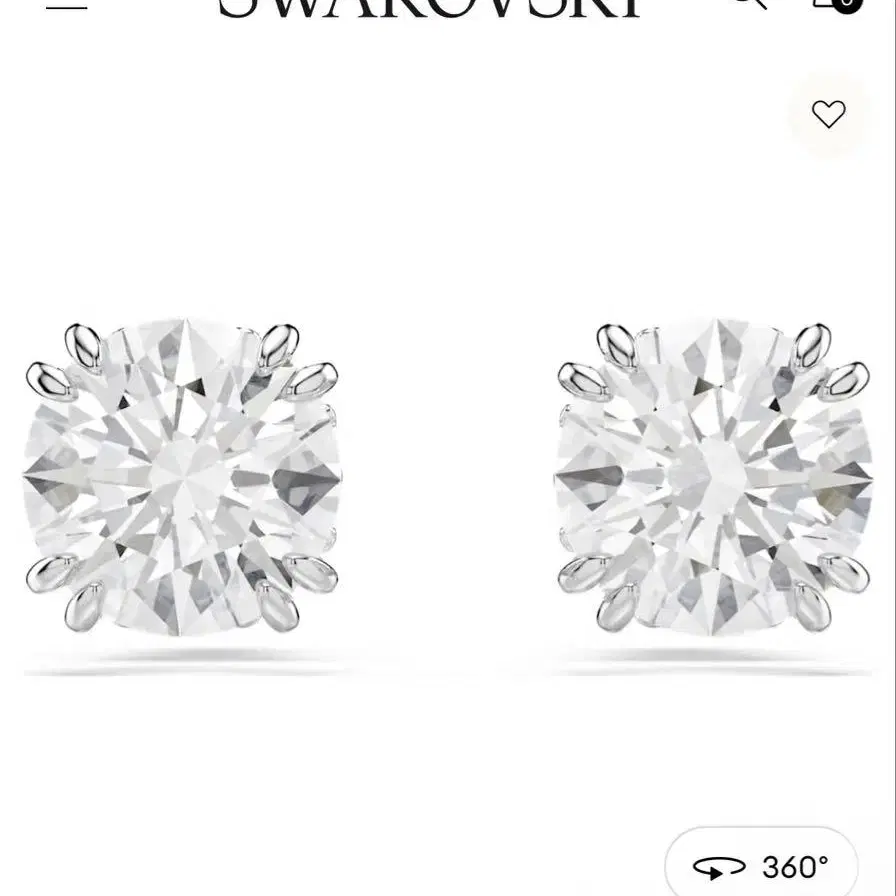Open the hamburger navigation menu
The image size is (896, 896).
pos(67,5)
